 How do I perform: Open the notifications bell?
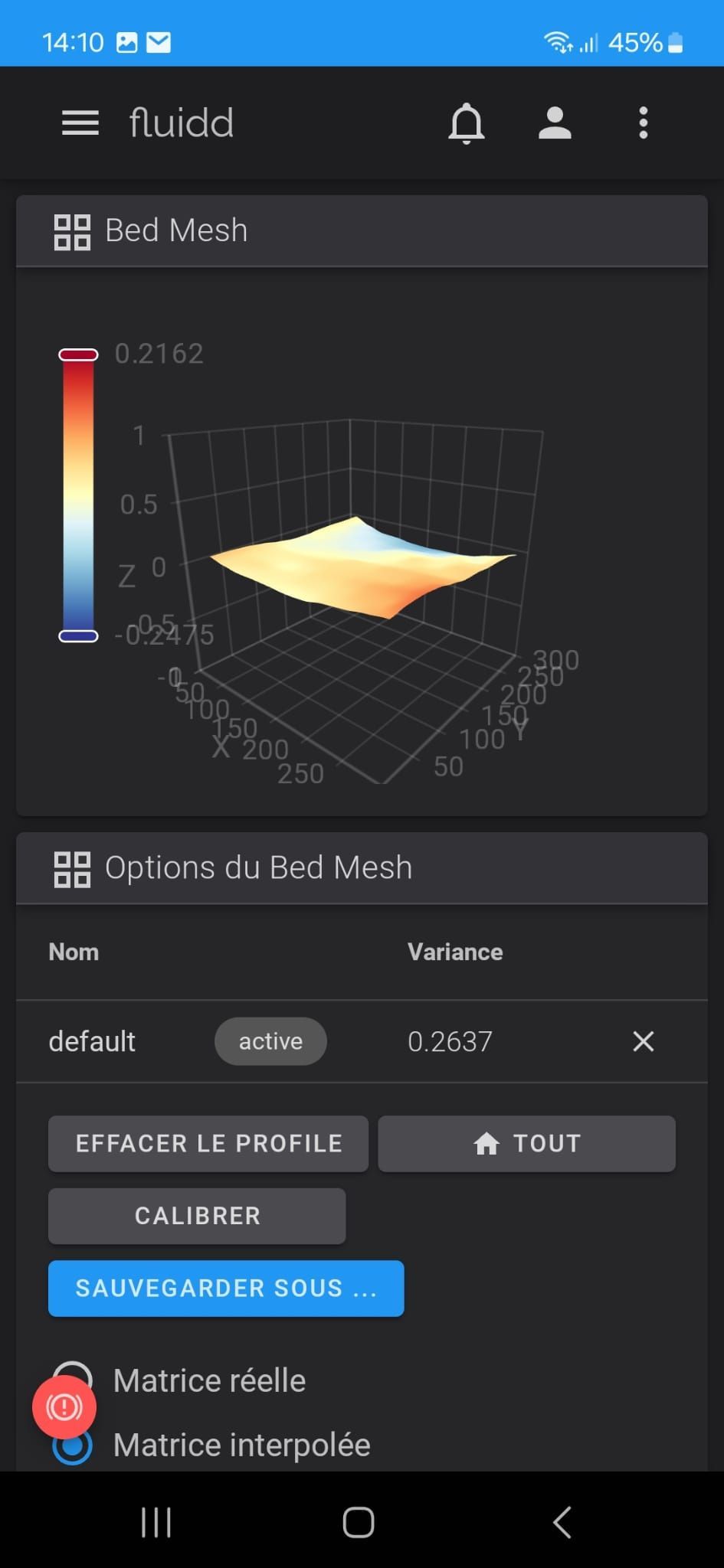[x=466, y=122]
